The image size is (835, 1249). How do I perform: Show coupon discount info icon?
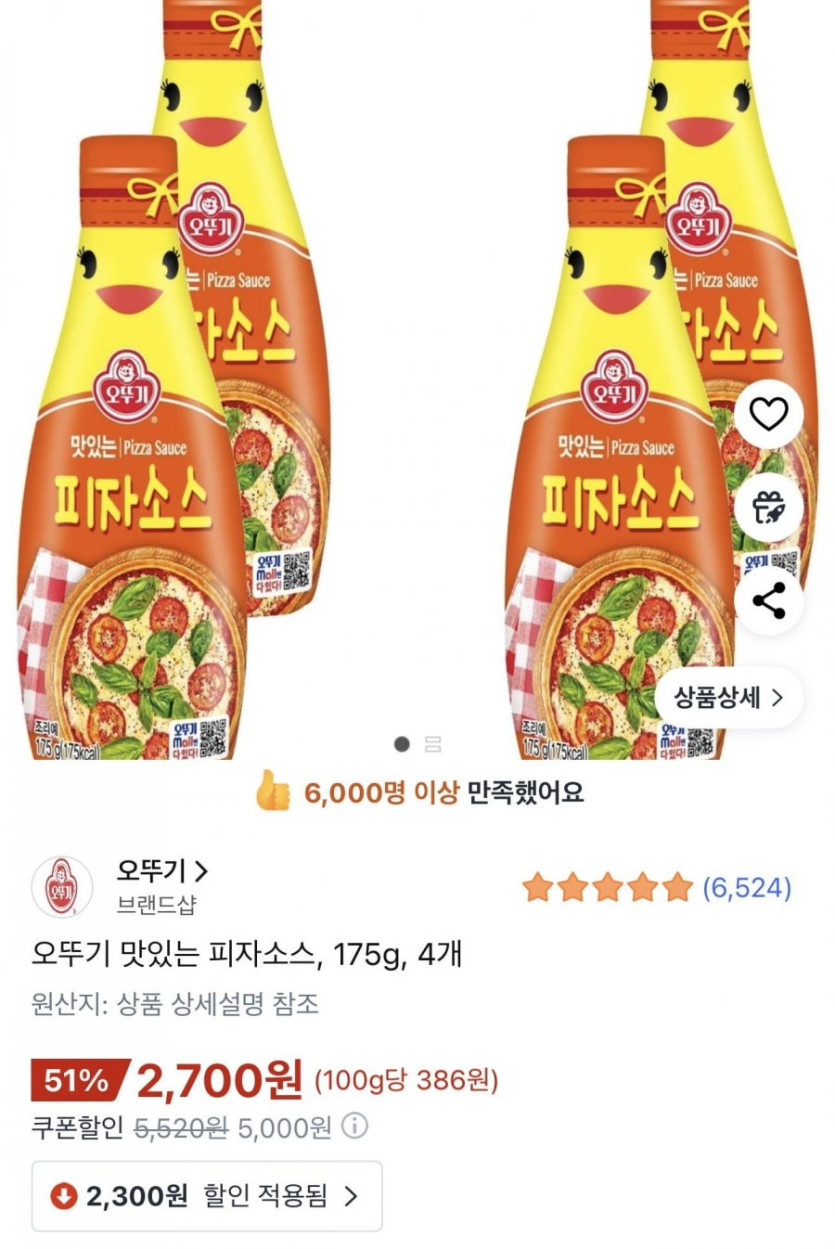[x=354, y=1128]
